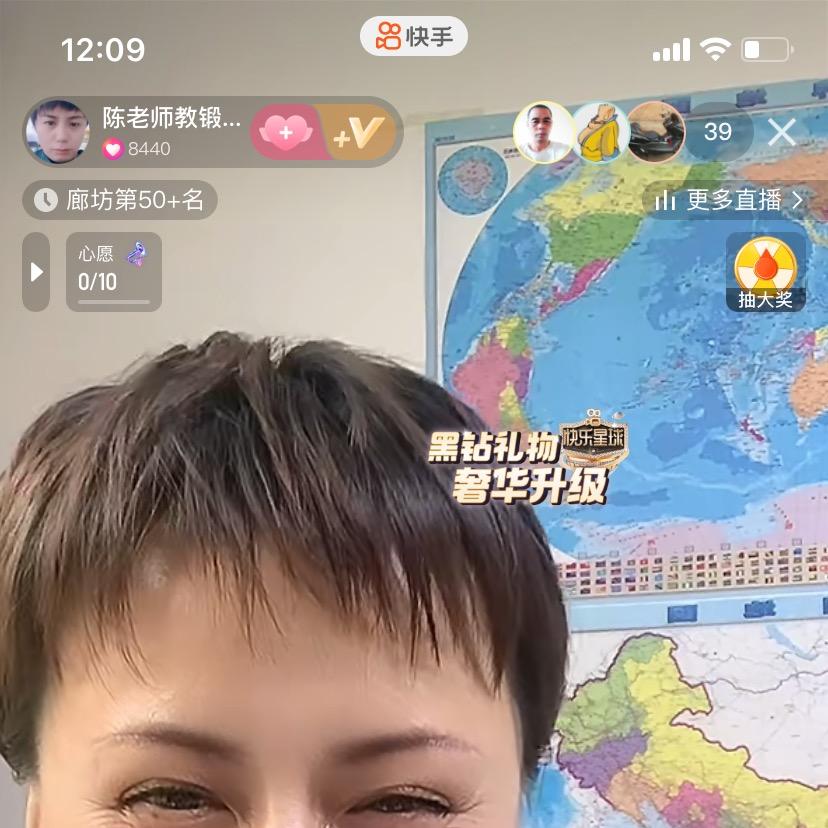Image resolution: width=828 pixels, height=828 pixels.
Task: Expand the side panel arrow
Action: point(36,272)
